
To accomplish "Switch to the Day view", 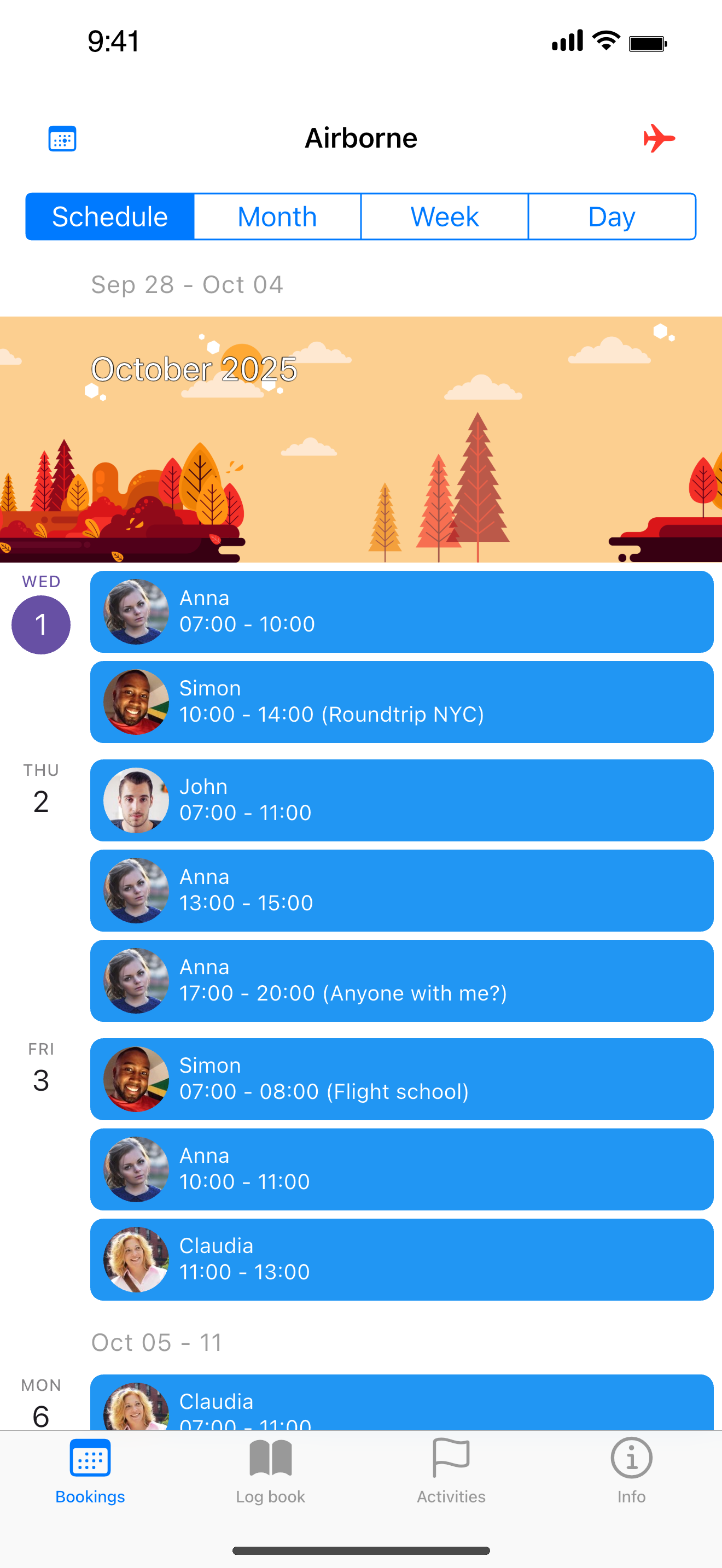I will pos(612,217).
